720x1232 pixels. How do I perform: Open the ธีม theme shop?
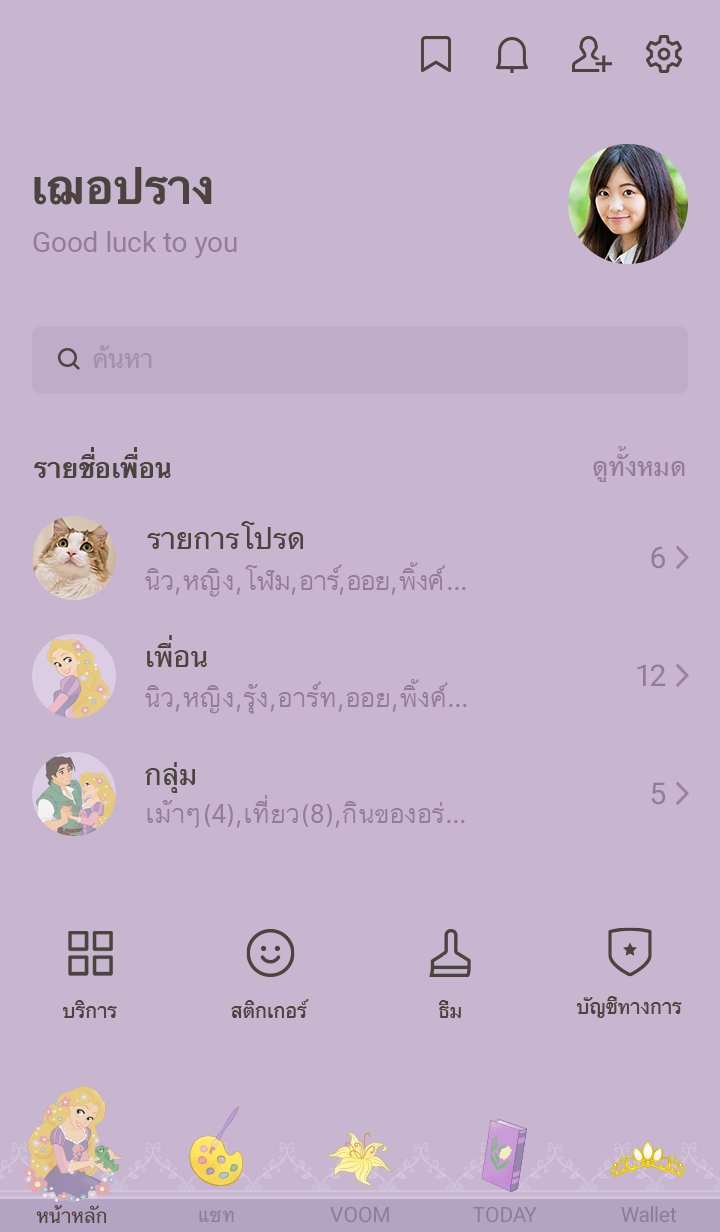tap(450, 972)
